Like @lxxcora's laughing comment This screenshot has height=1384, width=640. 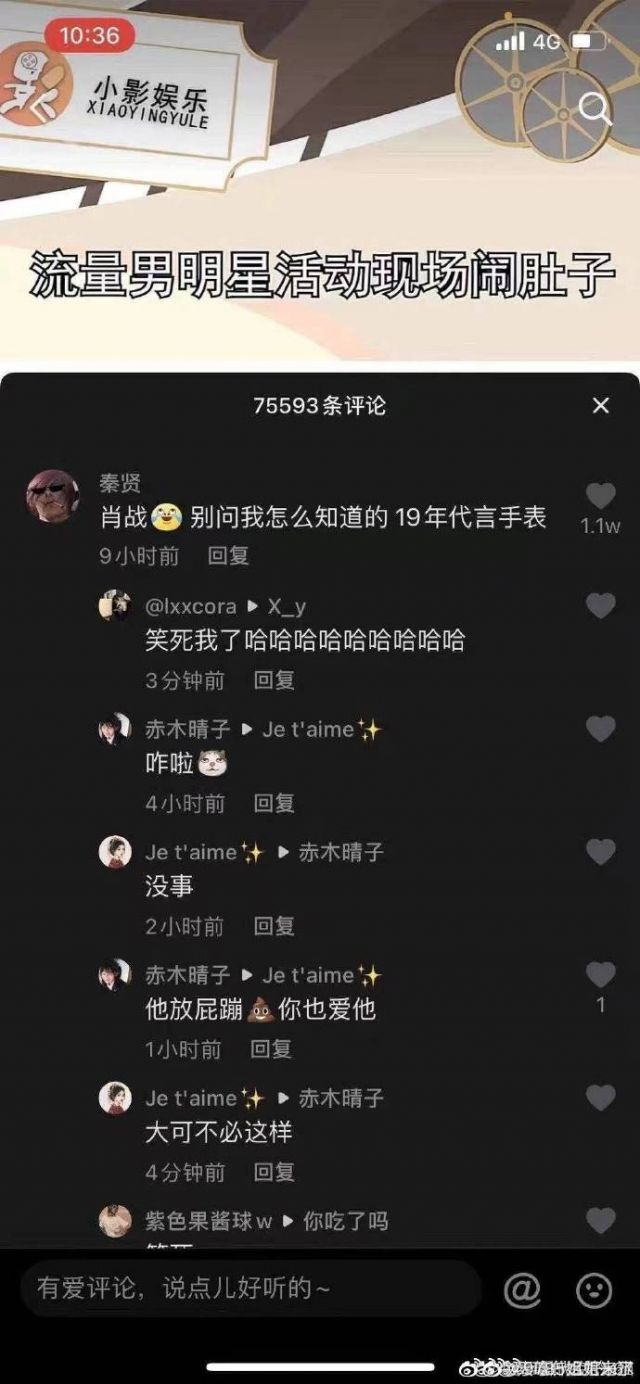pyautogui.click(x=600, y=606)
